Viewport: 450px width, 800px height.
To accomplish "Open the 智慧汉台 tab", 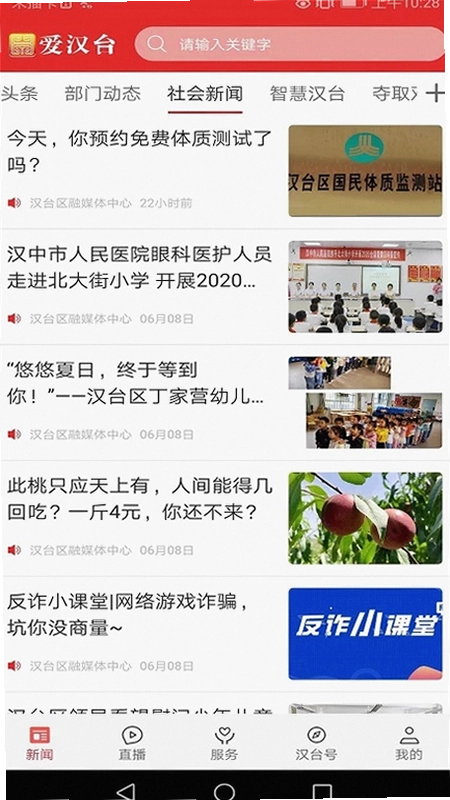I will (x=307, y=93).
